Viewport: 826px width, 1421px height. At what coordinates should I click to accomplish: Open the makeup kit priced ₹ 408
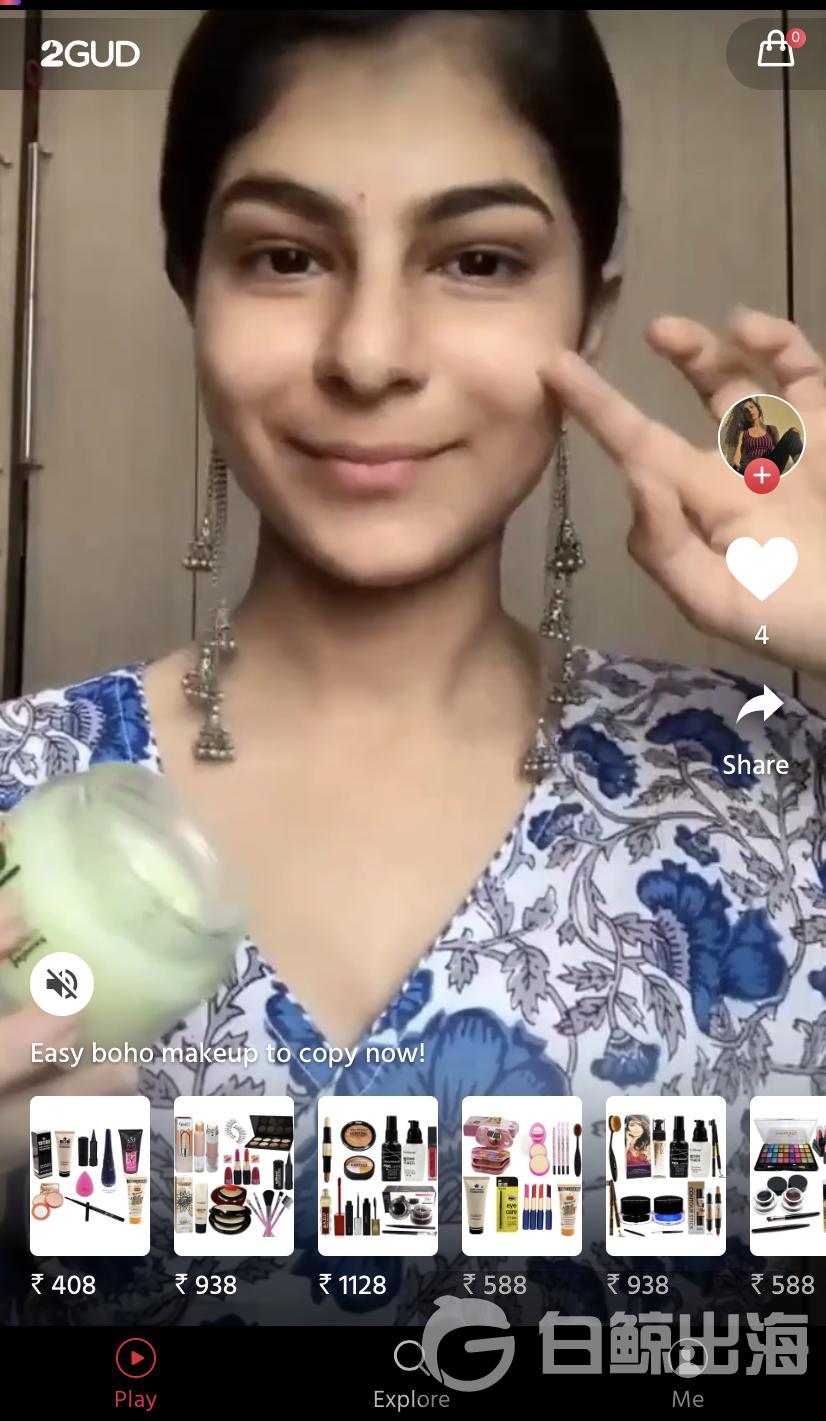click(x=90, y=1175)
